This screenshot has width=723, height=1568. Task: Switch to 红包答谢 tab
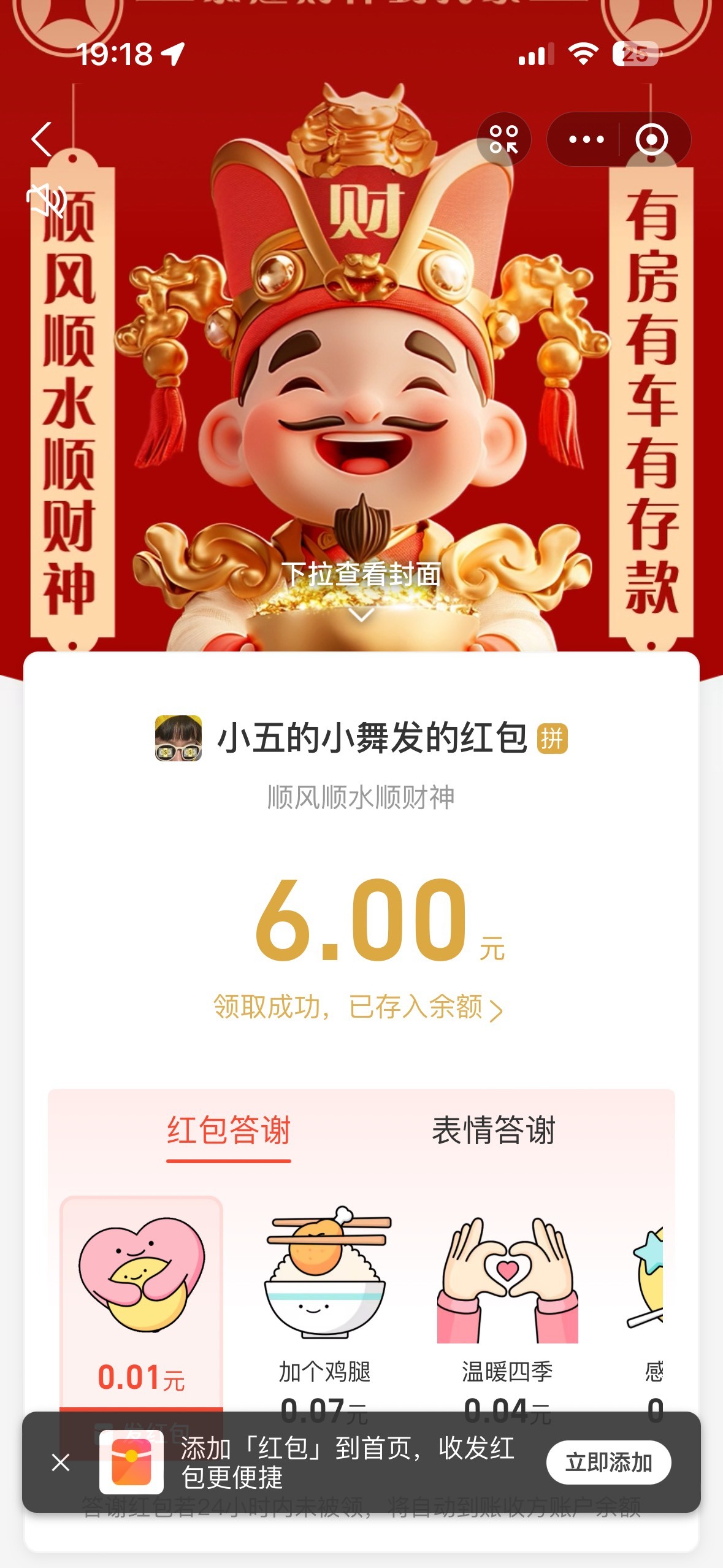[x=228, y=1131]
